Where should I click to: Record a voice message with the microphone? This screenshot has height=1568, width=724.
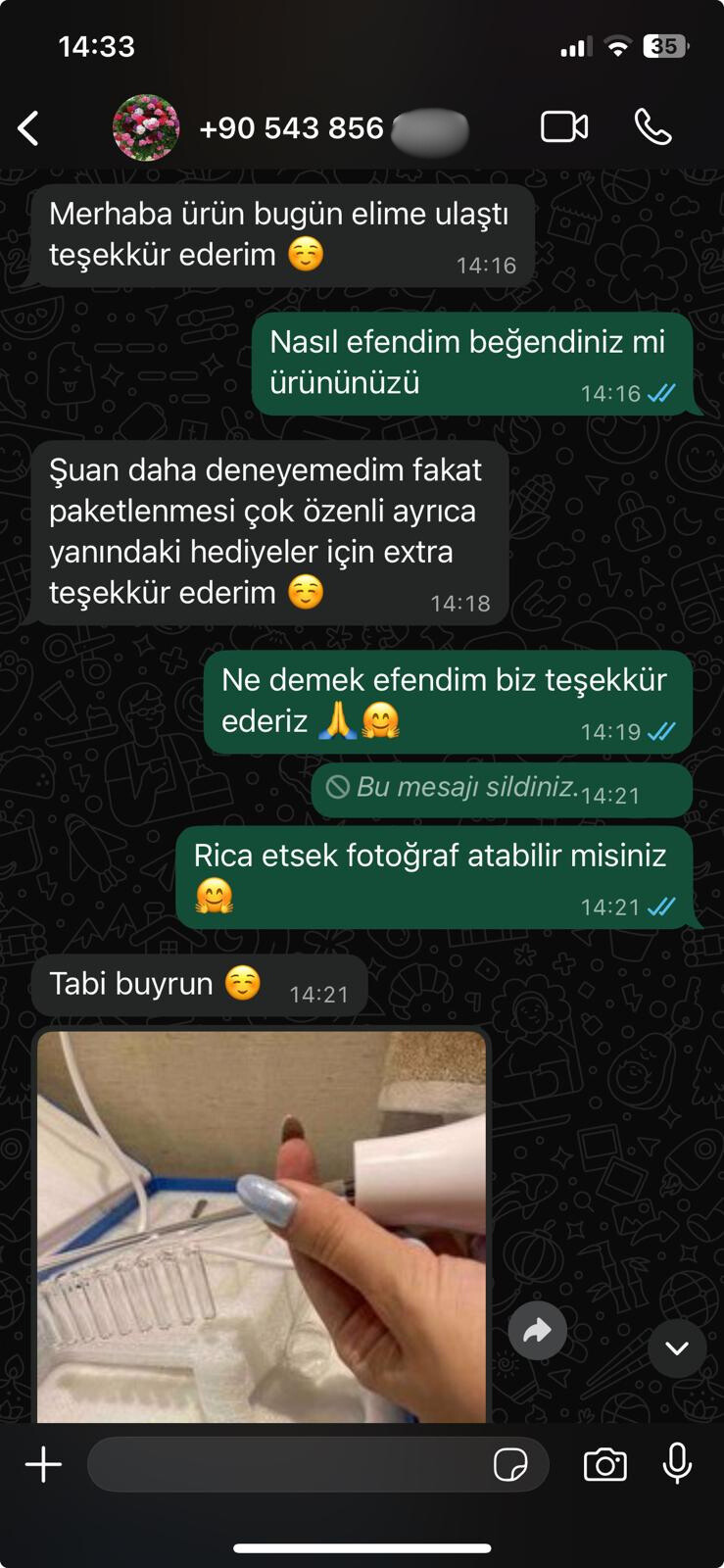[x=677, y=1464]
